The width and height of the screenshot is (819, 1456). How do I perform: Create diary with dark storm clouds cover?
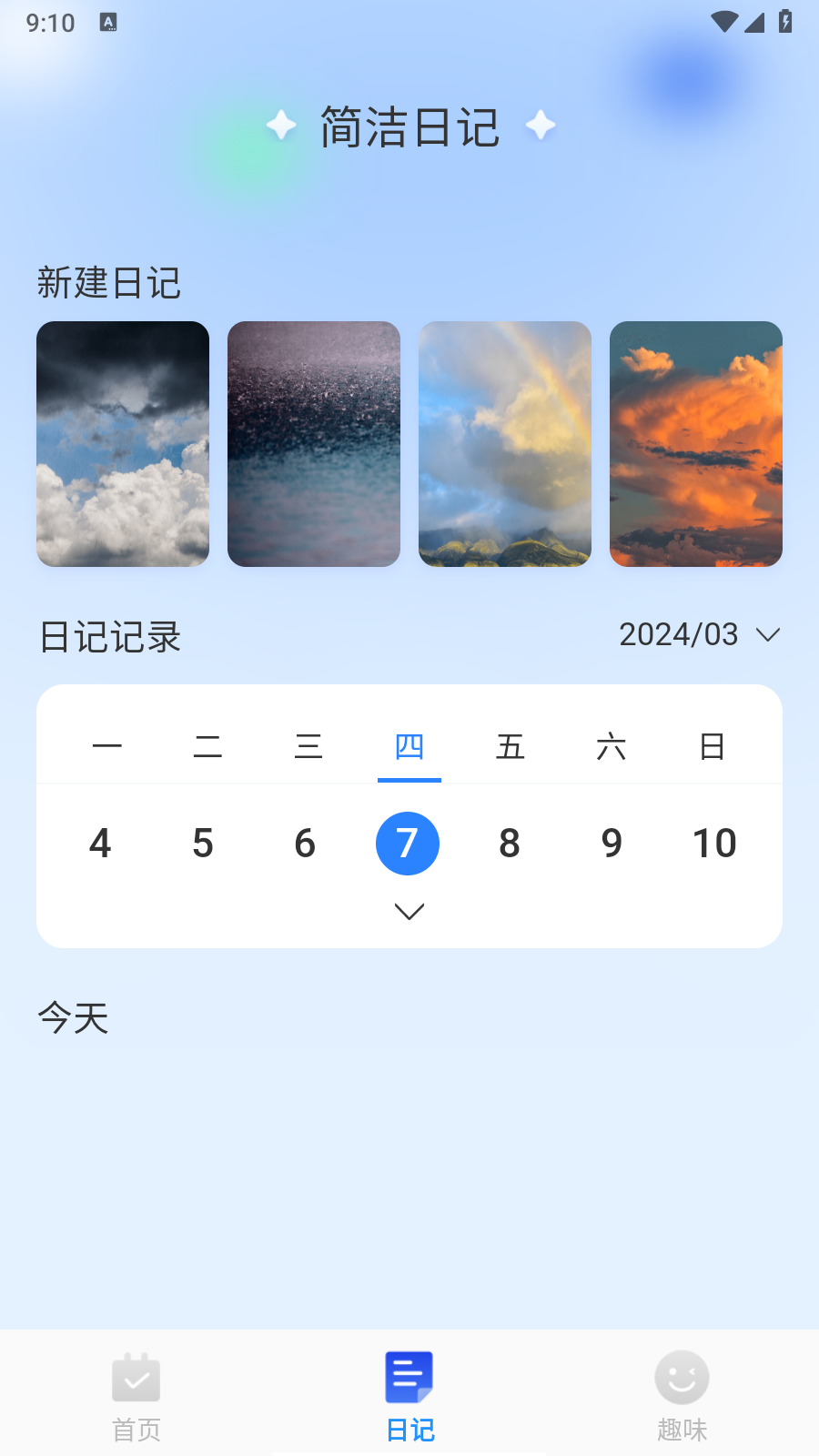click(123, 444)
